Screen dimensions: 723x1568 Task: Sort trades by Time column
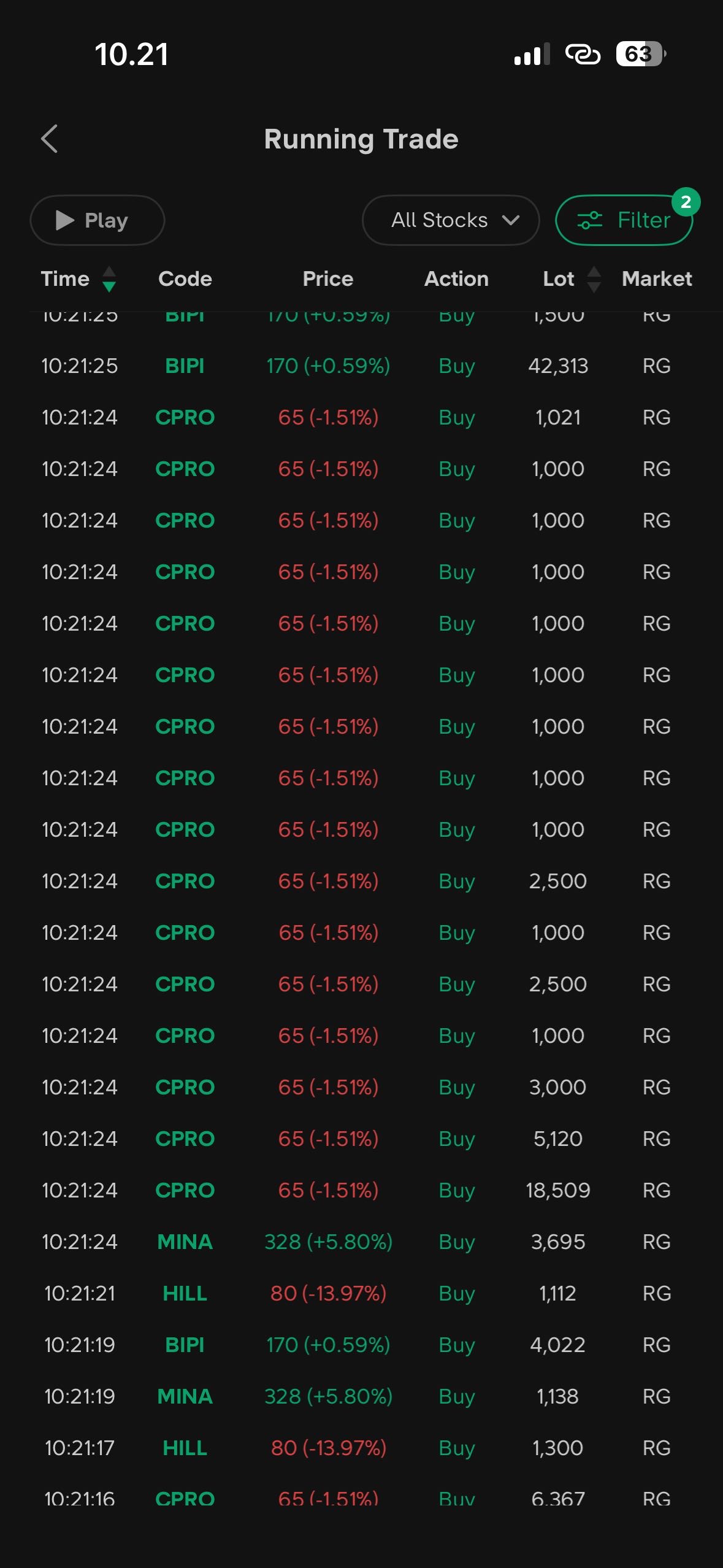pos(77,279)
